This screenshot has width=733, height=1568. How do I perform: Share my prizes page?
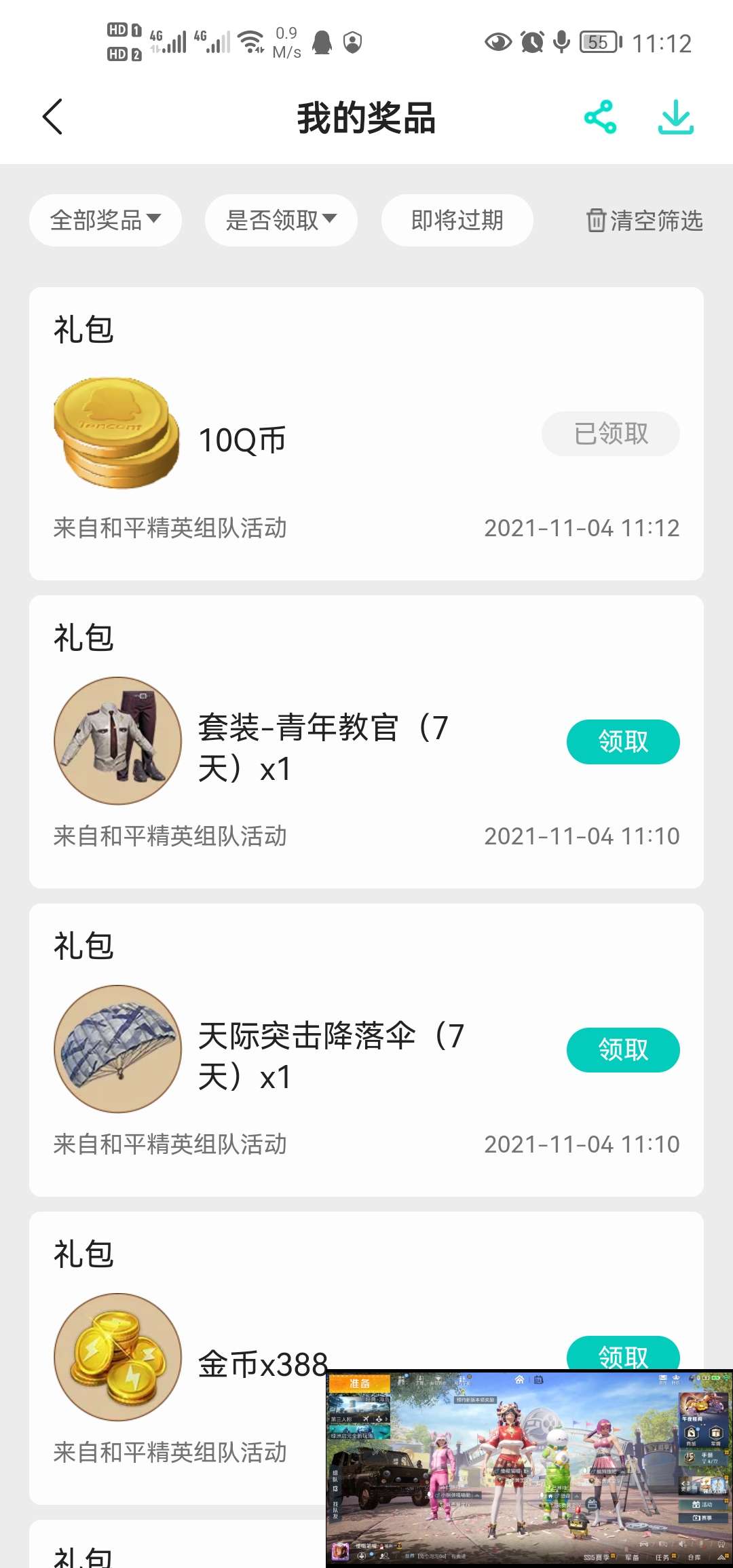(x=601, y=117)
